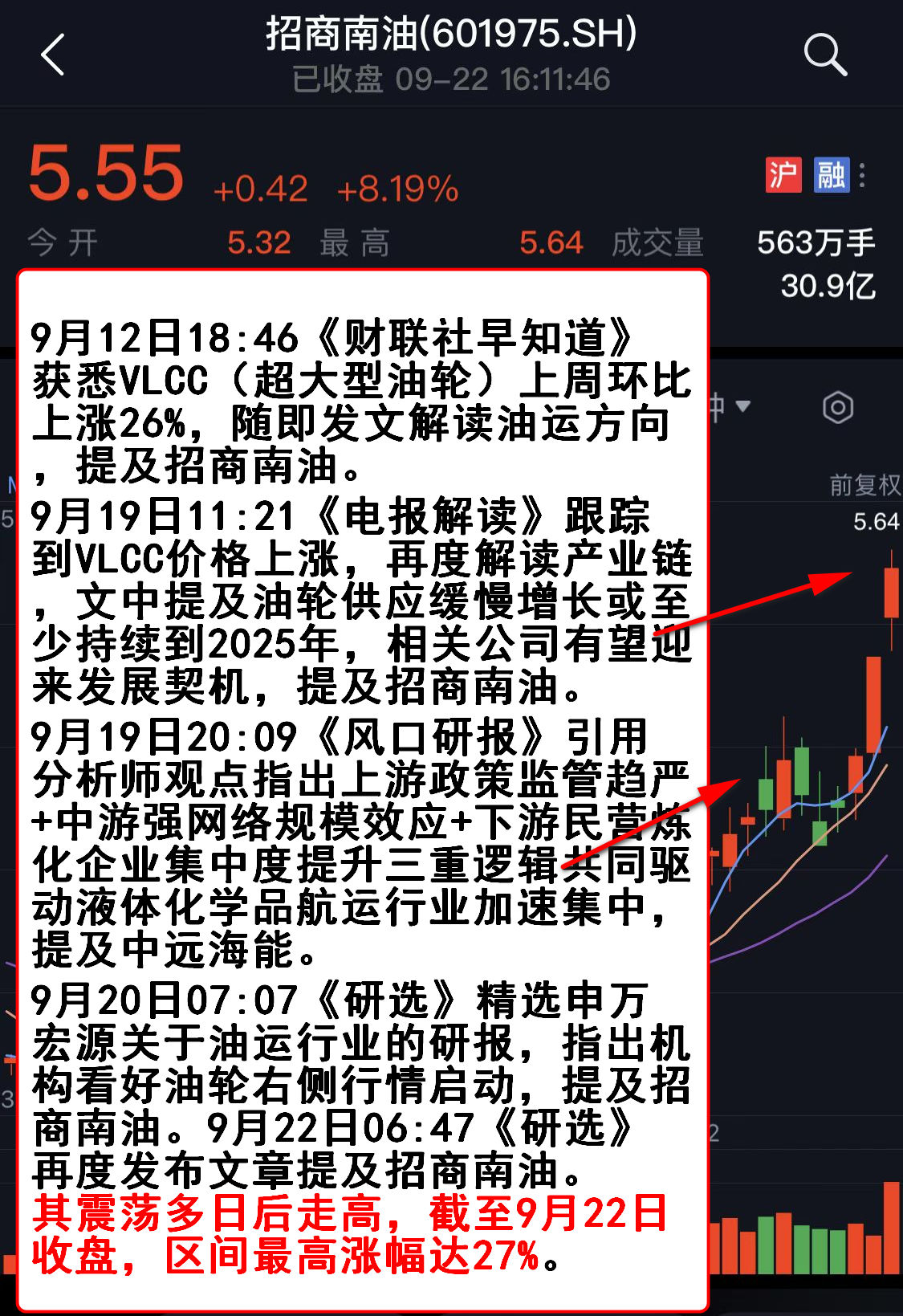This screenshot has height=1316, width=903.
Task: Go back from the 招商南油 stock page
Action: point(53,55)
